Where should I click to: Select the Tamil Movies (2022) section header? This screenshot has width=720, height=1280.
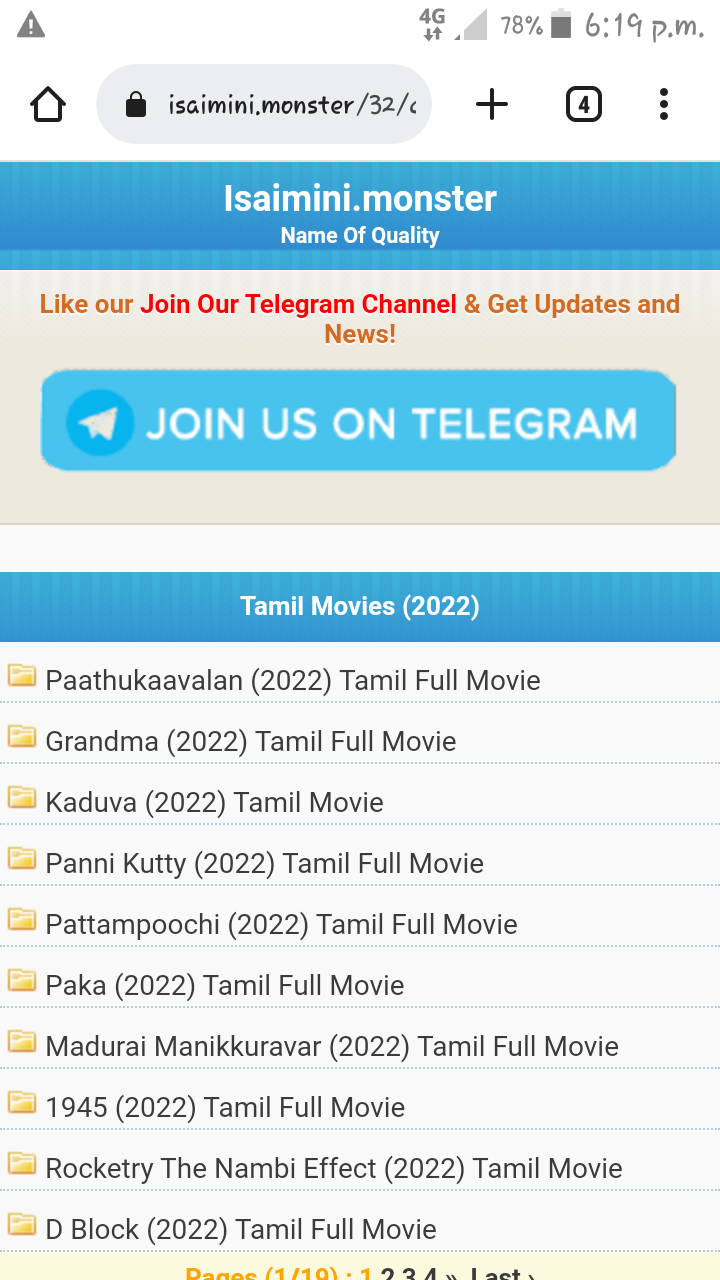pyautogui.click(x=360, y=607)
